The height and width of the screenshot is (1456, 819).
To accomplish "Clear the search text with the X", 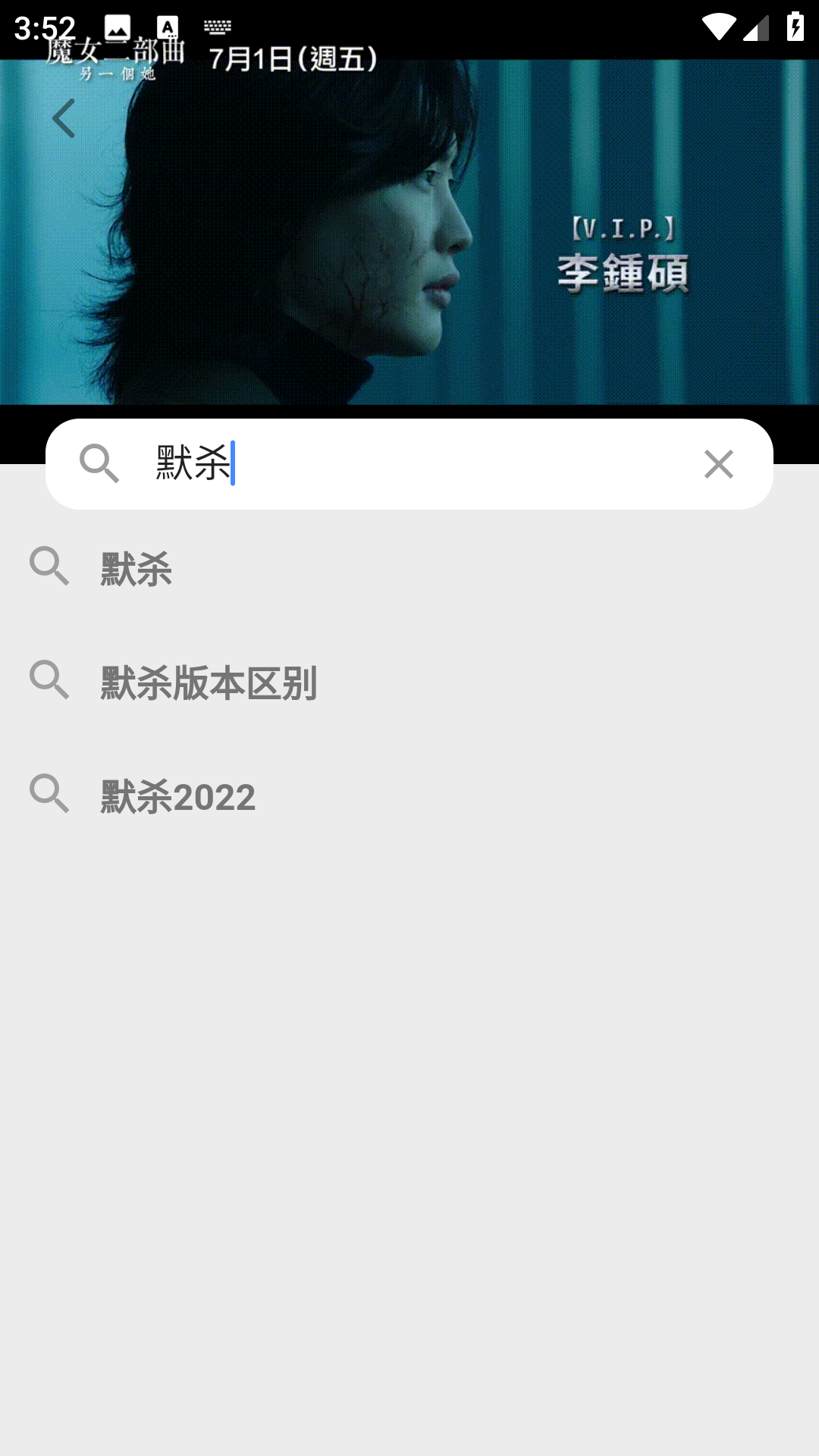I will (x=718, y=464).
